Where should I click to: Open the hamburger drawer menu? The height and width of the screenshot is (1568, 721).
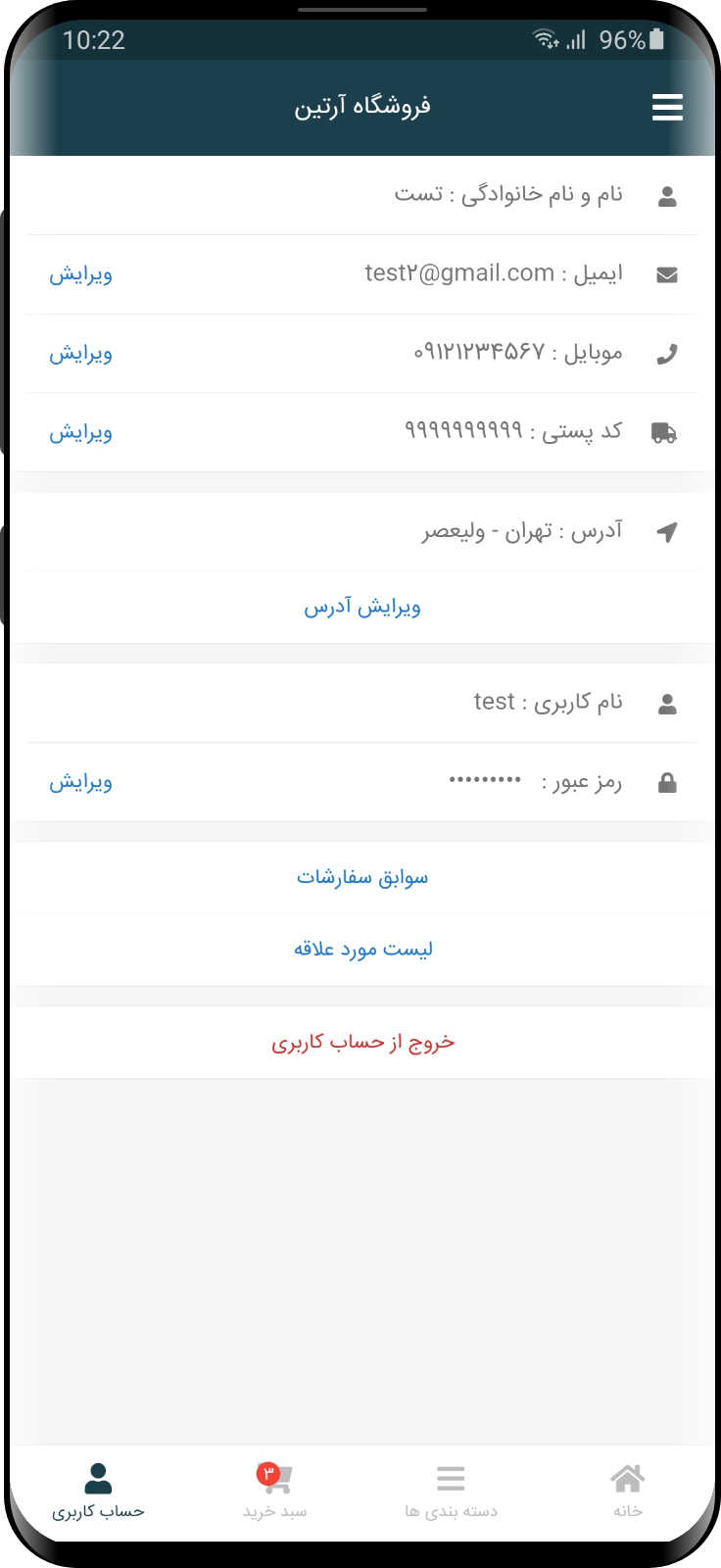(667, 107)
